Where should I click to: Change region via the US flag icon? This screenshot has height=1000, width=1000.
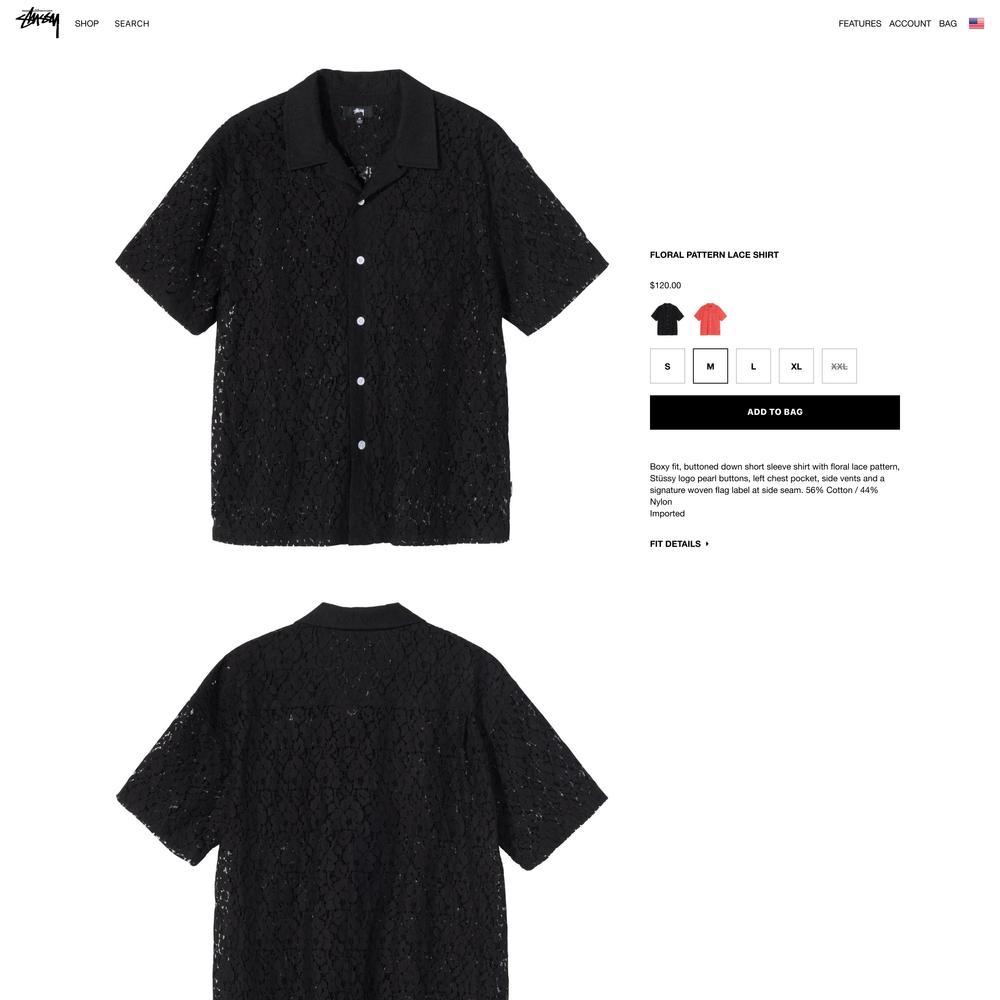(x=976, y=24)
